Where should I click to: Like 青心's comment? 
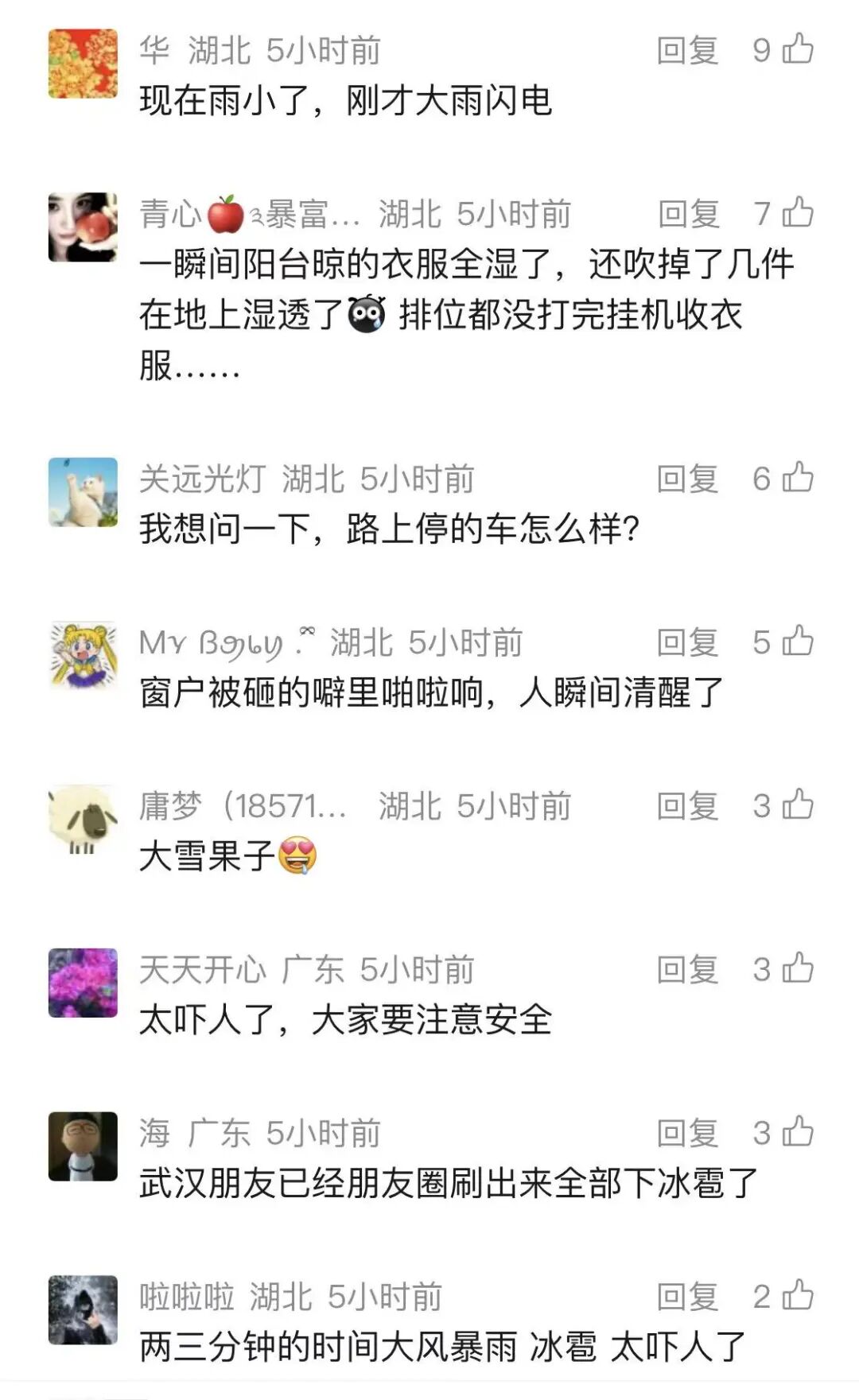click(798, 212)
